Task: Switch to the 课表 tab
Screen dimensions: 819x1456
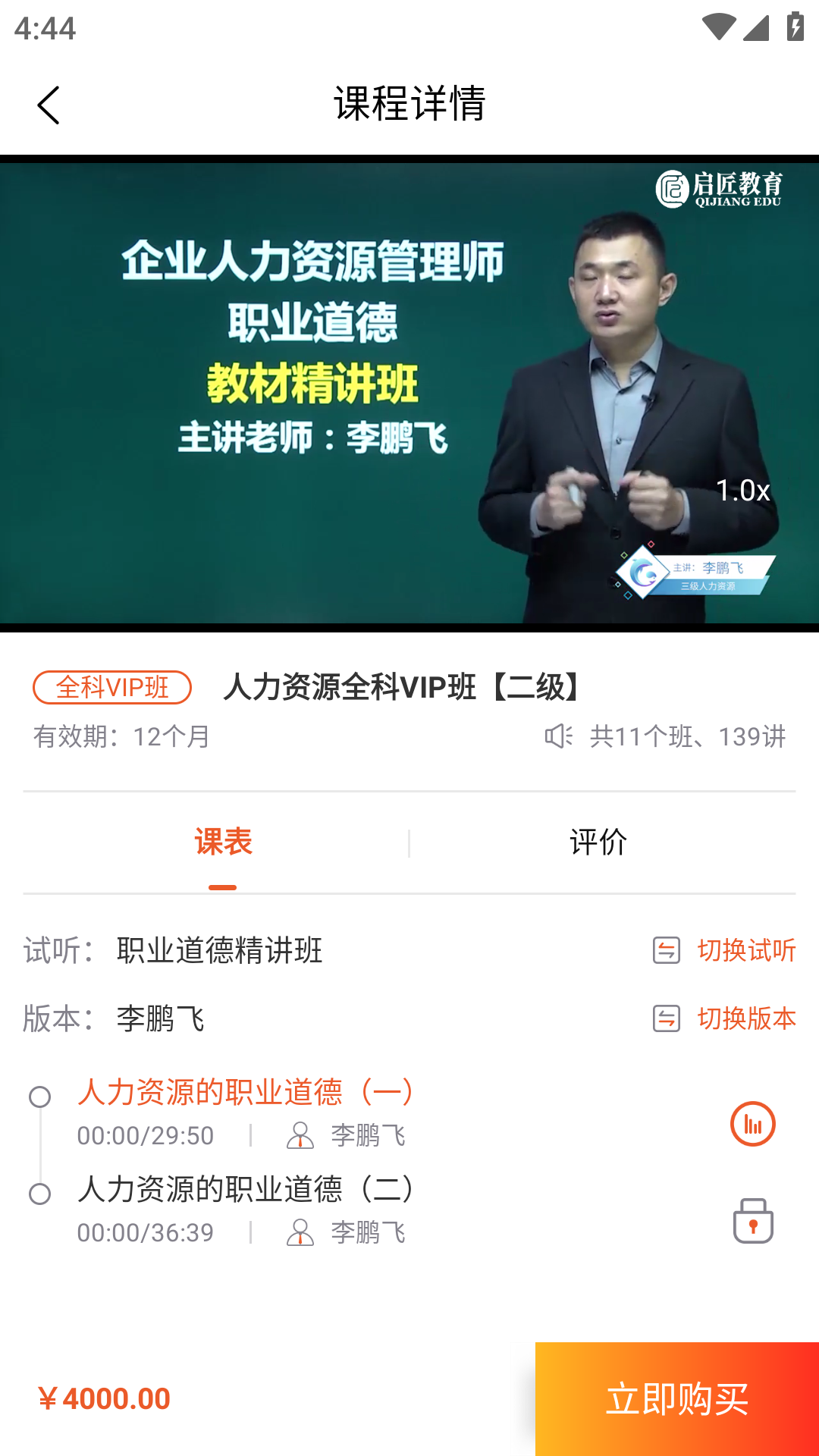Action: click(224, 842)
